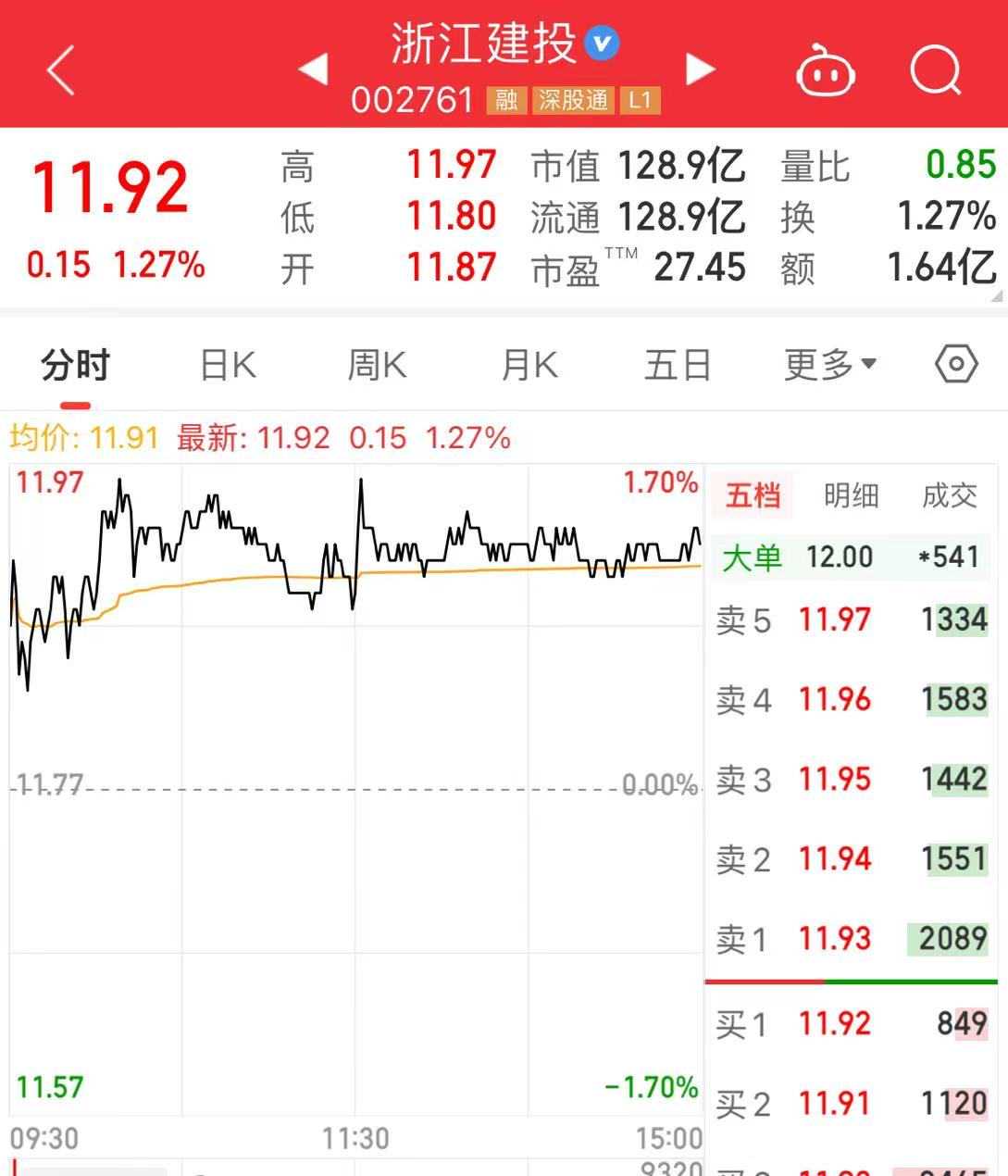
Task: Switch to the 成交 tab
Action: (949, 496)
